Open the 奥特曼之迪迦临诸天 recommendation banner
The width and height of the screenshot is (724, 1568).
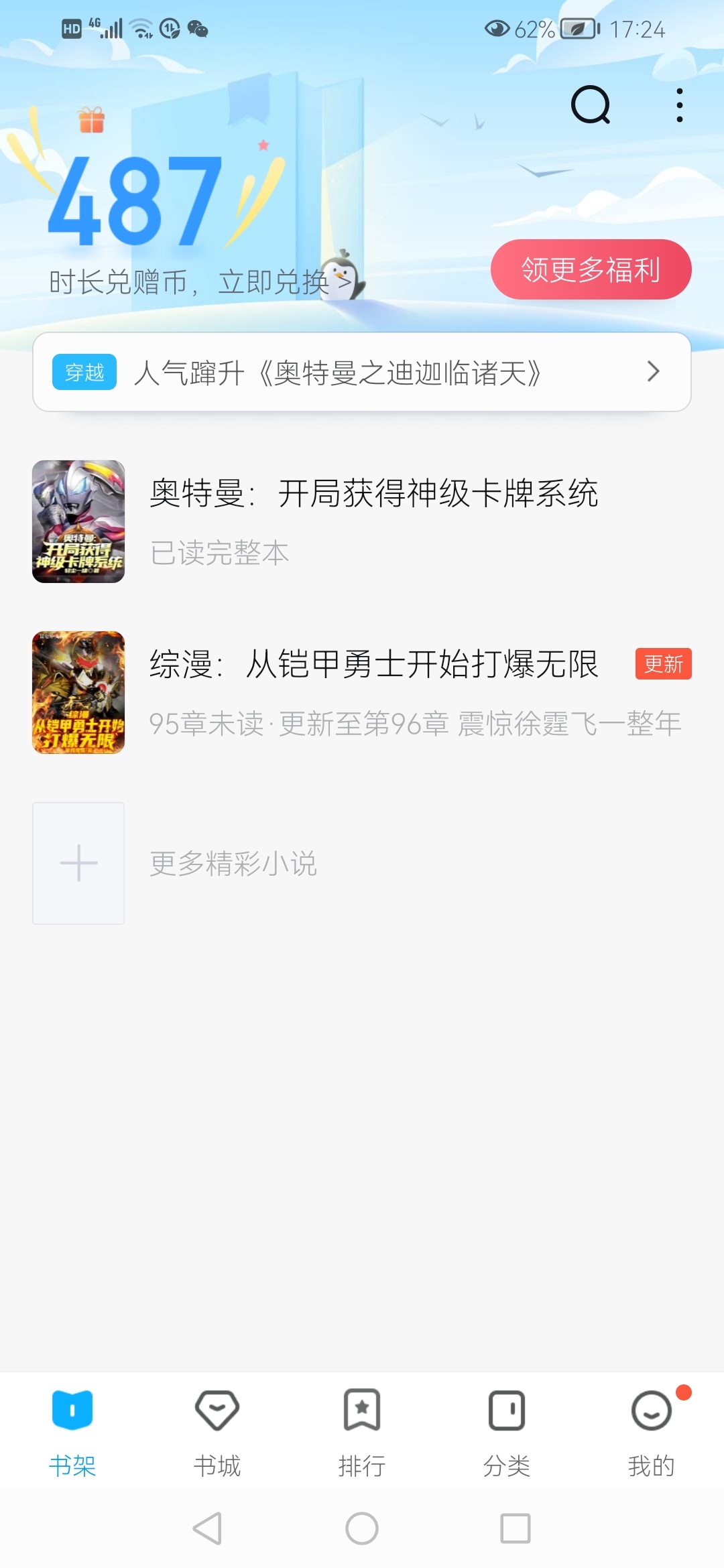click(x=362, y=372)
